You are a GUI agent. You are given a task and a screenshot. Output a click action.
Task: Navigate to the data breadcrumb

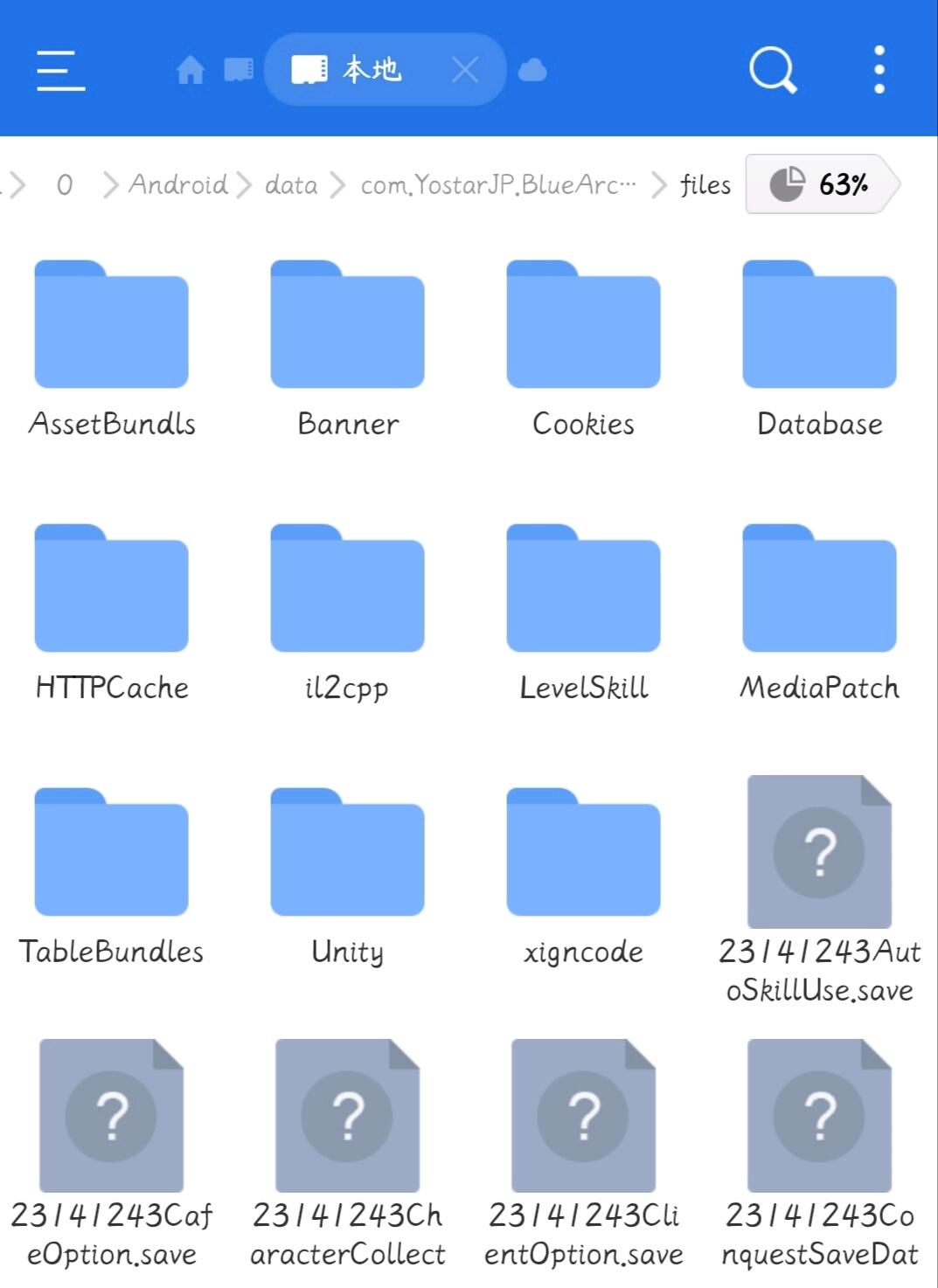[291, 184]
